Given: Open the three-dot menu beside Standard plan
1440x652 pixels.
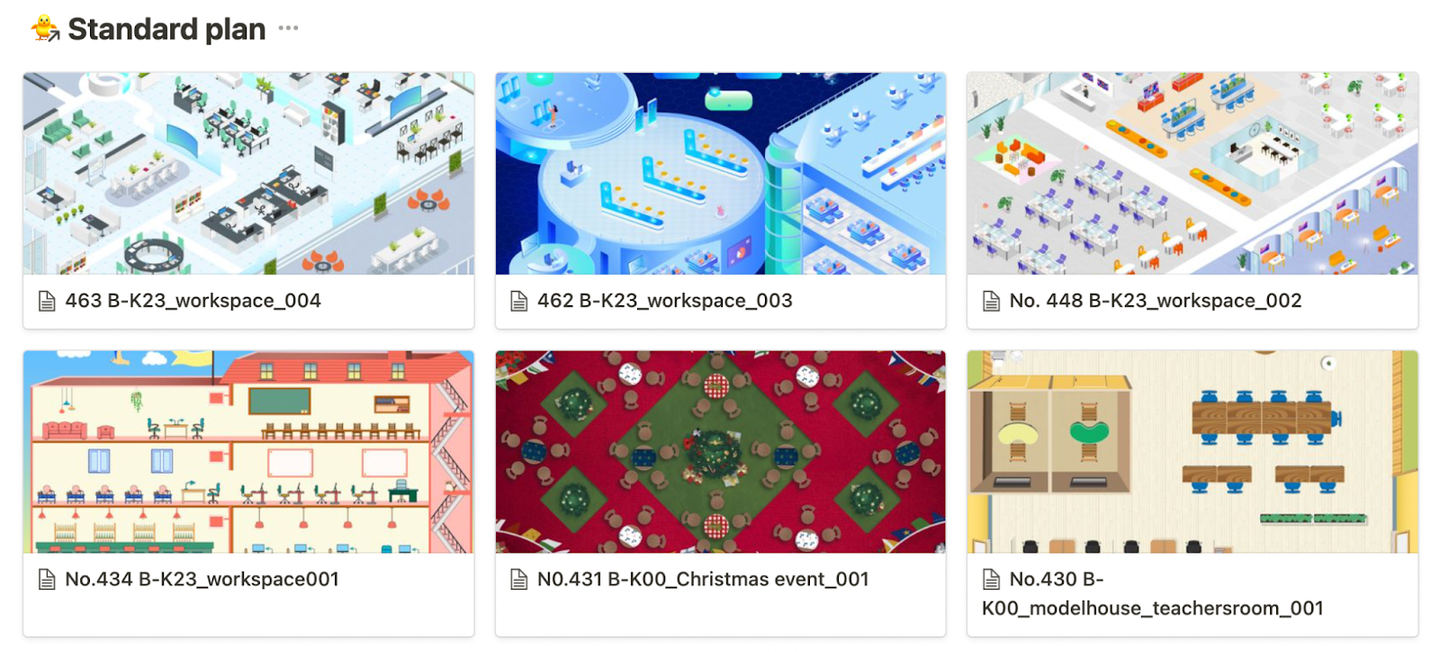Looking at the screenshot, I should pyautogui.click(x=288, y=29).
